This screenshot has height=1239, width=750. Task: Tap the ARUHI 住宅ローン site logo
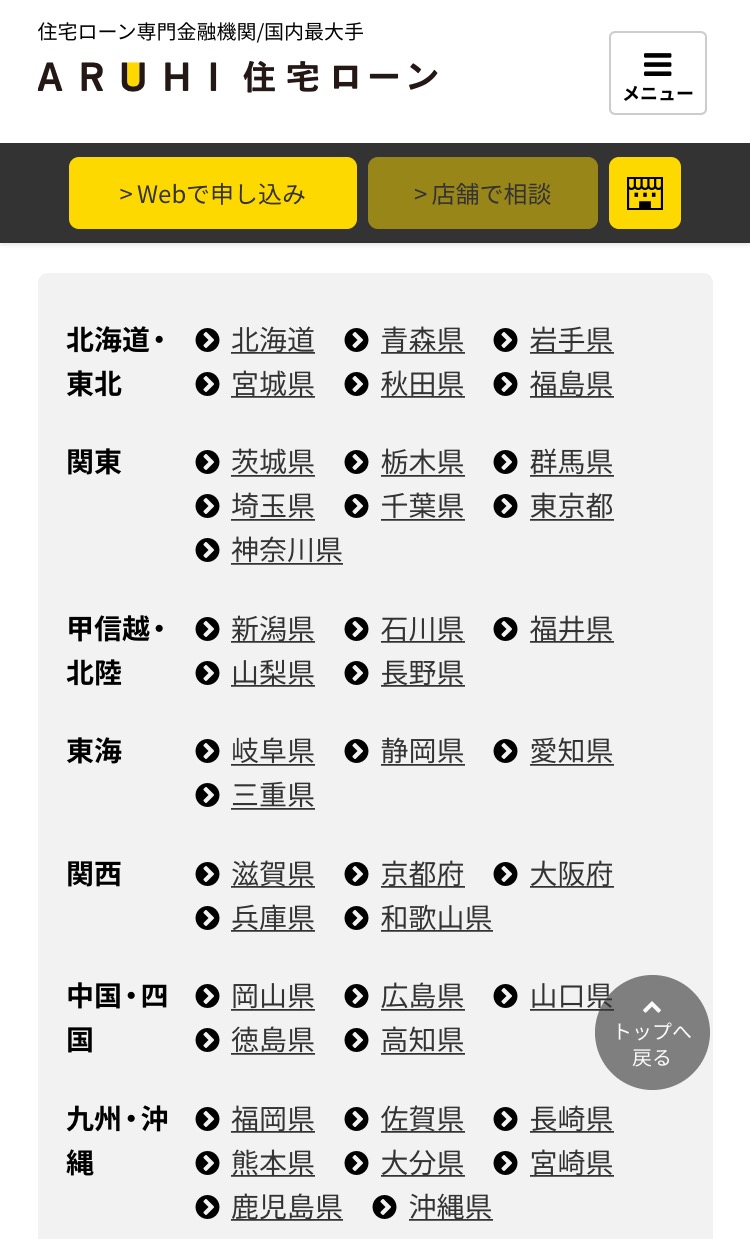coord(238,77)
